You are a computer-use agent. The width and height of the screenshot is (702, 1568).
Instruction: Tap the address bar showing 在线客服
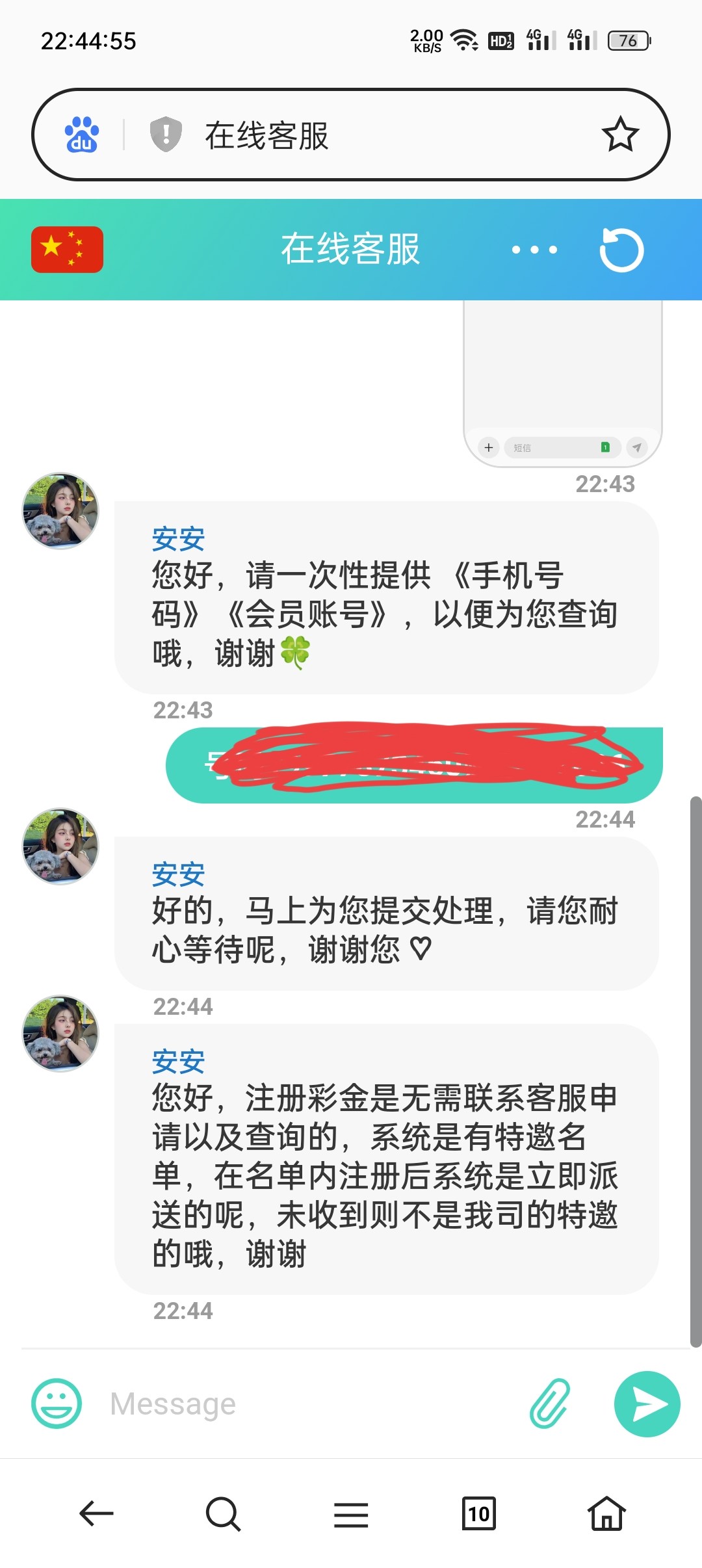(x=364, y=135)
